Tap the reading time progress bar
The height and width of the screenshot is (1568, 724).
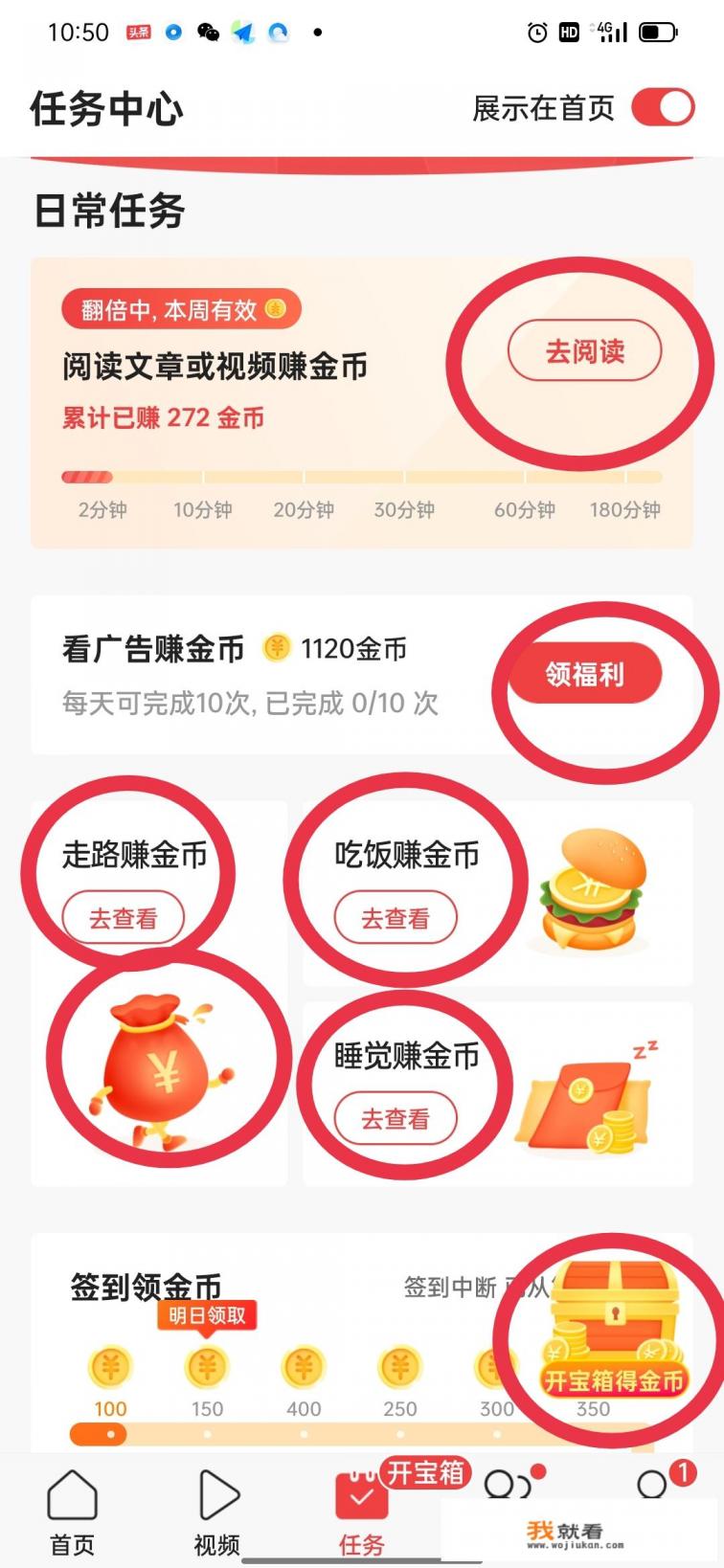tap(364, 477)
